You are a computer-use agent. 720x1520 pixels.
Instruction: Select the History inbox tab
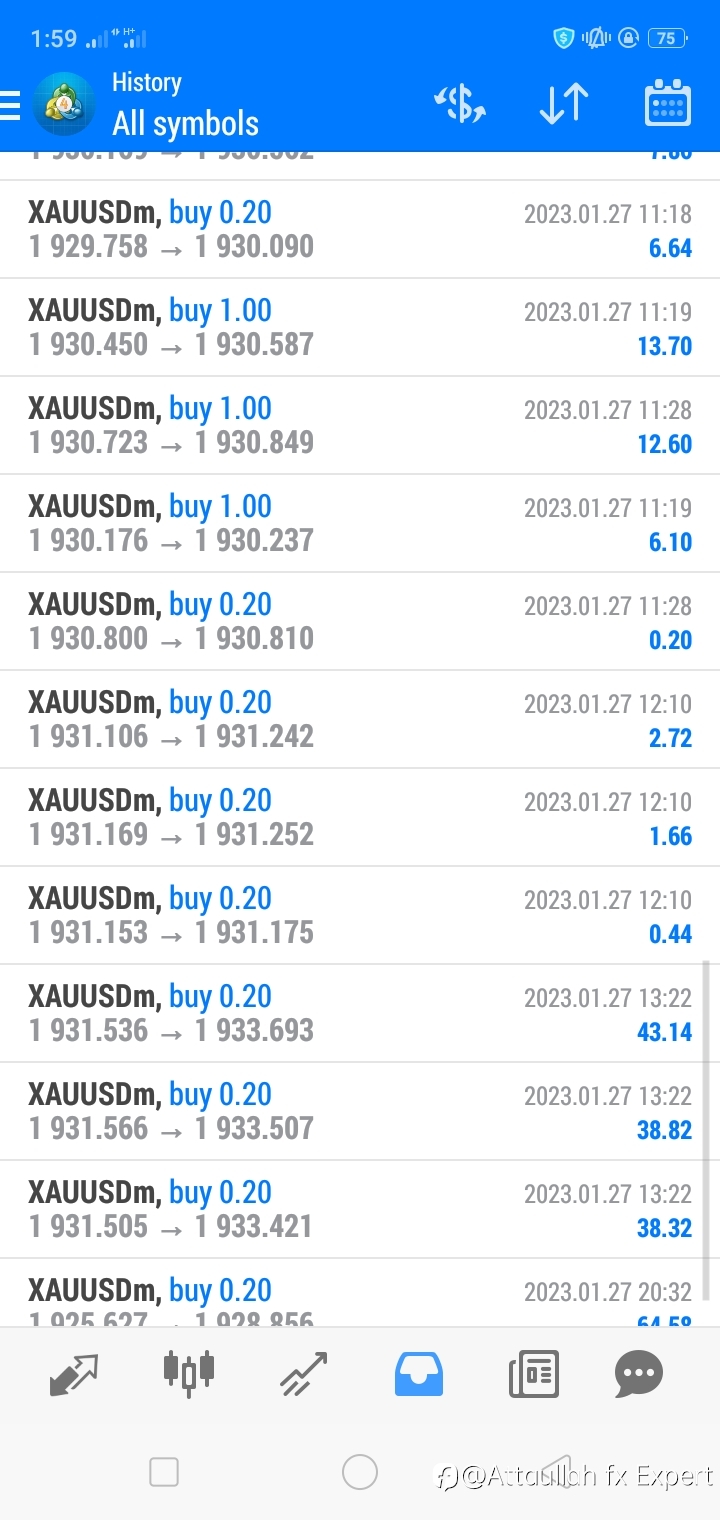tap(419, 1374)
